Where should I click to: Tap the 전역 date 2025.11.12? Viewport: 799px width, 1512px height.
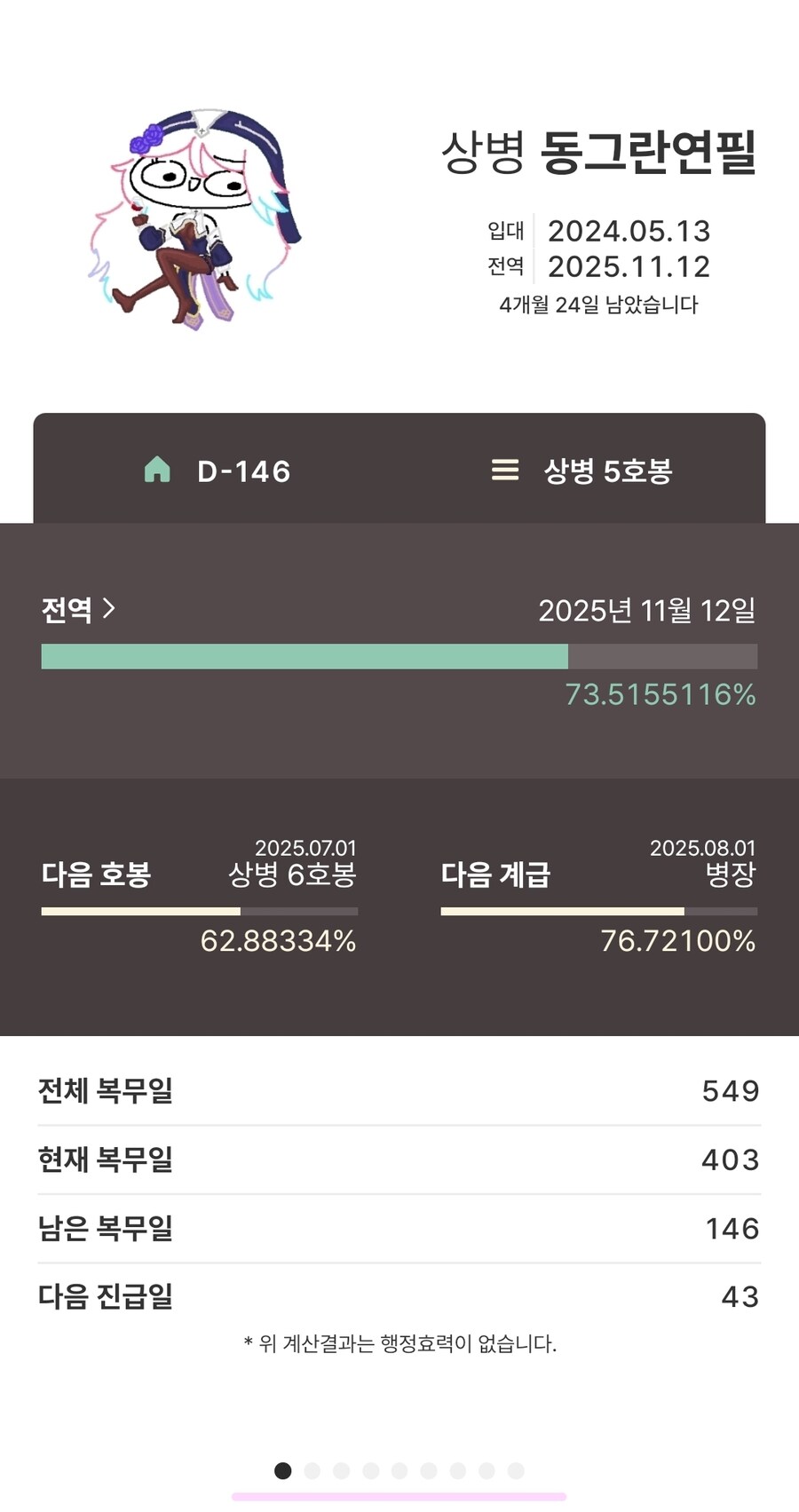629,265
